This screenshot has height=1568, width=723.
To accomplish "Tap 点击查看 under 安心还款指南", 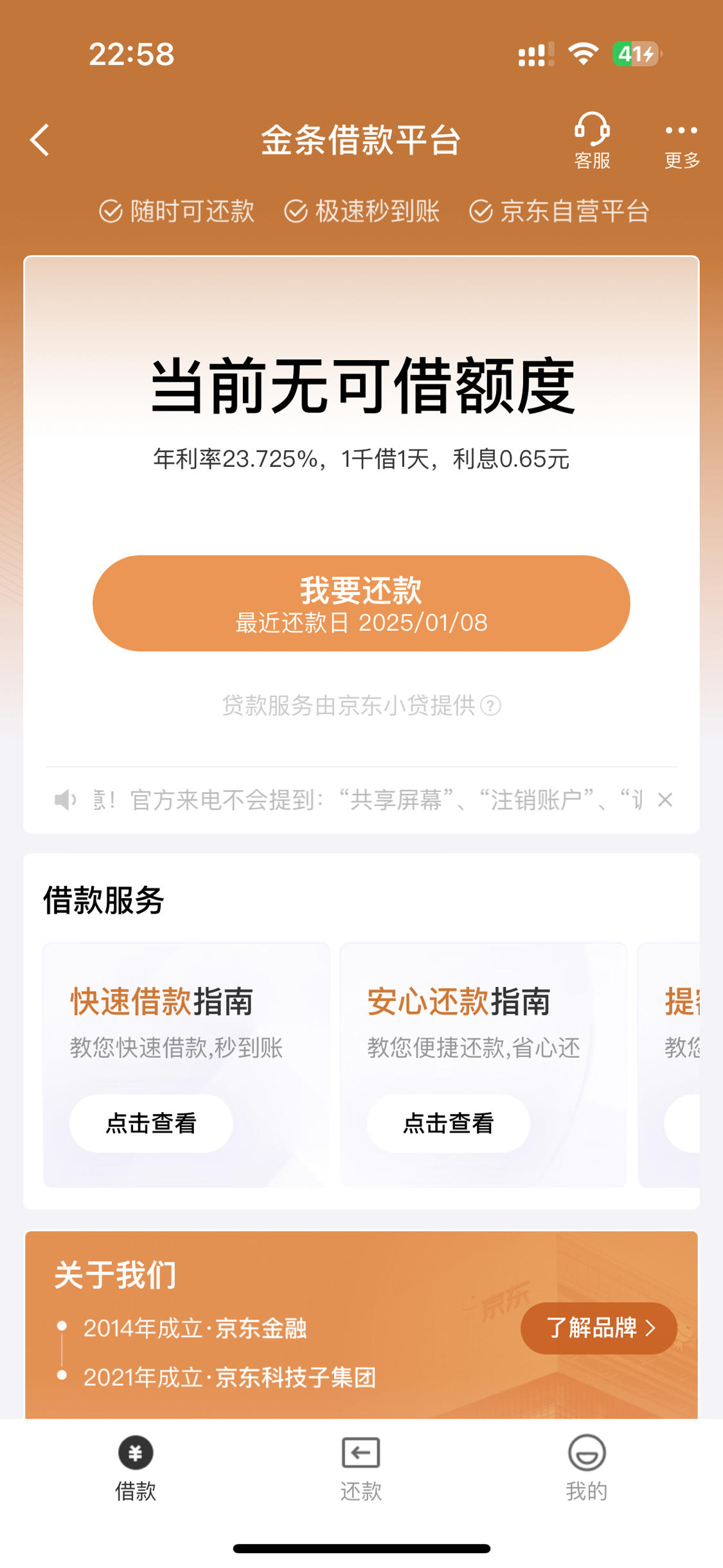I will (x=448, y=1123).
